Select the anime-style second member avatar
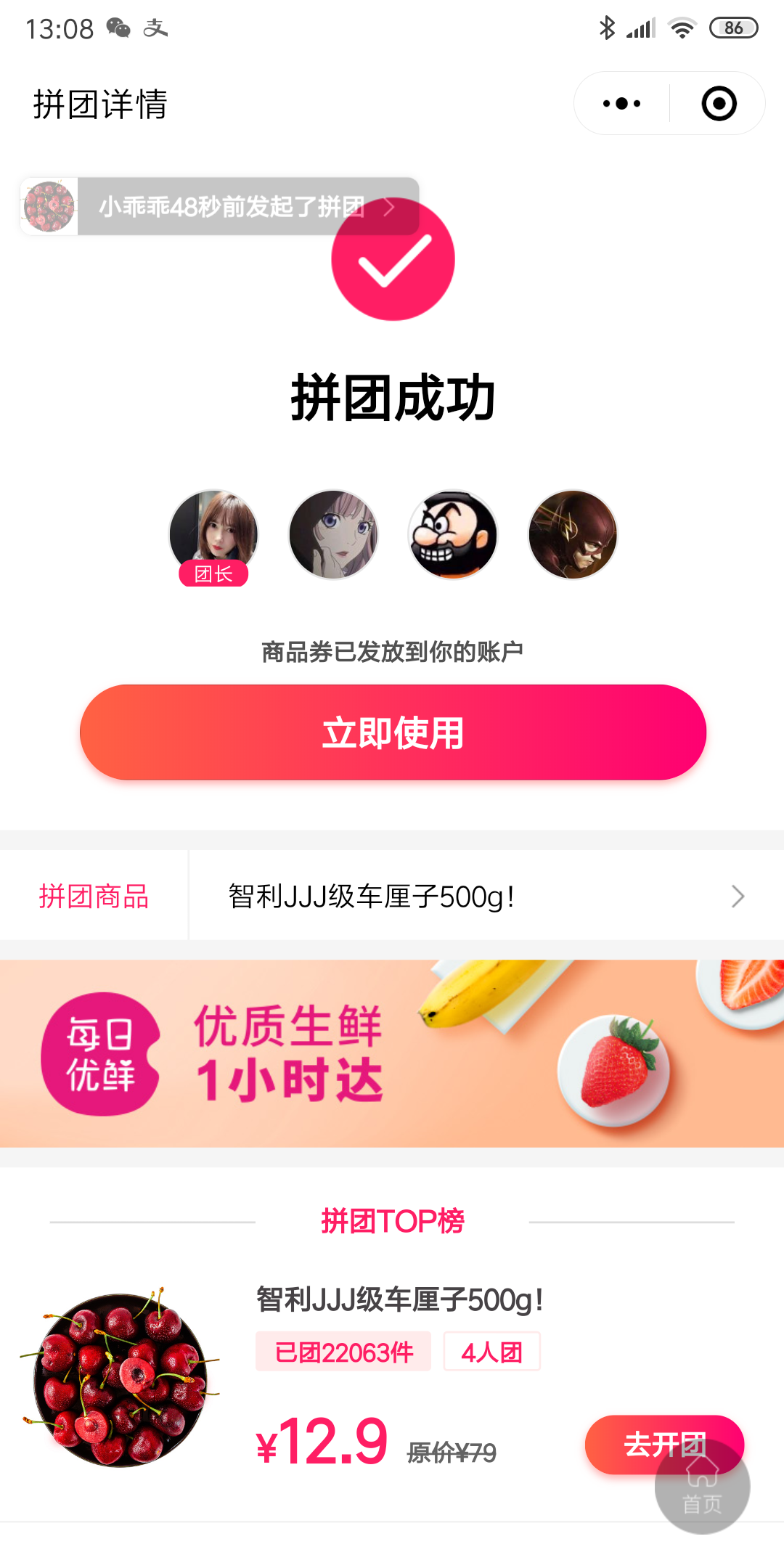This screenshot has width=784, height=1568. pos(333,535)
